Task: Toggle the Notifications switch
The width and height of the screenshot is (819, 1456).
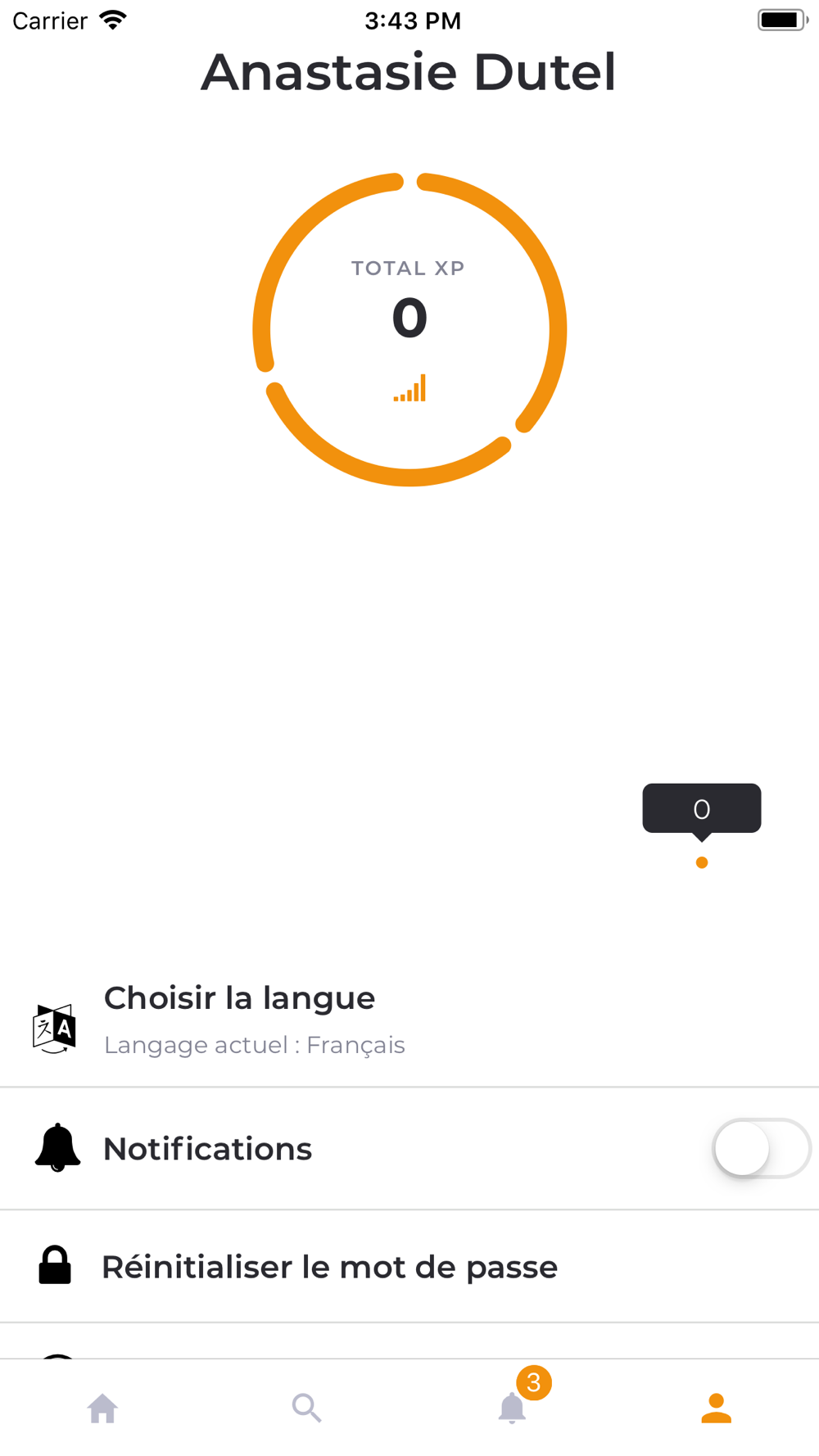Action: click(x=761, y=1148)
